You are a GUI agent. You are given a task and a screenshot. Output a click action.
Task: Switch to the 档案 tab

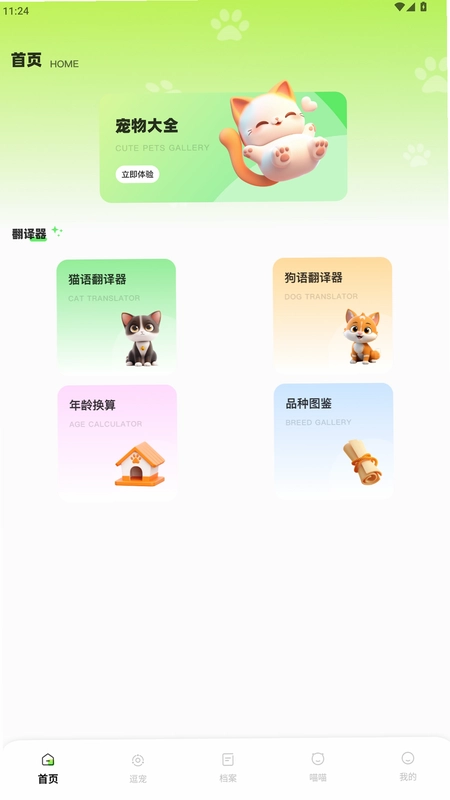point(228,768)
